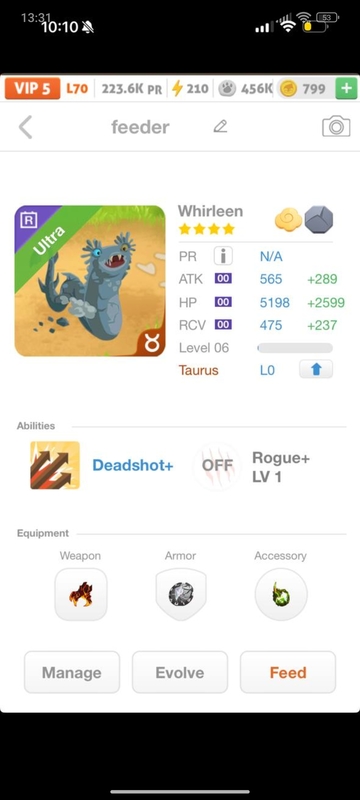360x800 pixels.
Task: Open the Armor equipment slot
Action: coord(181,594)
